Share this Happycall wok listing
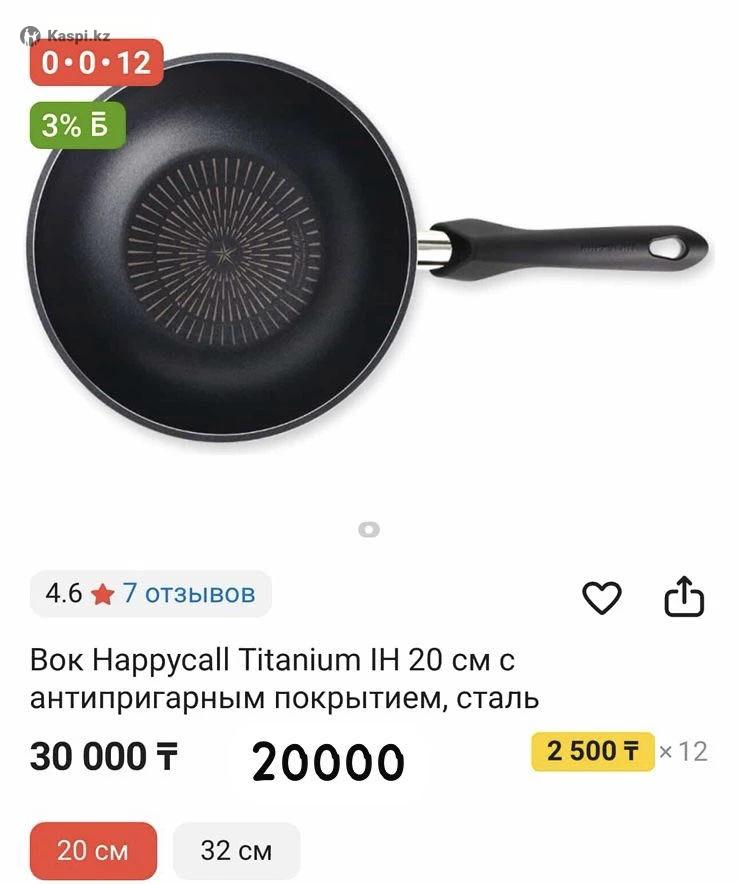 pos(685,597)
